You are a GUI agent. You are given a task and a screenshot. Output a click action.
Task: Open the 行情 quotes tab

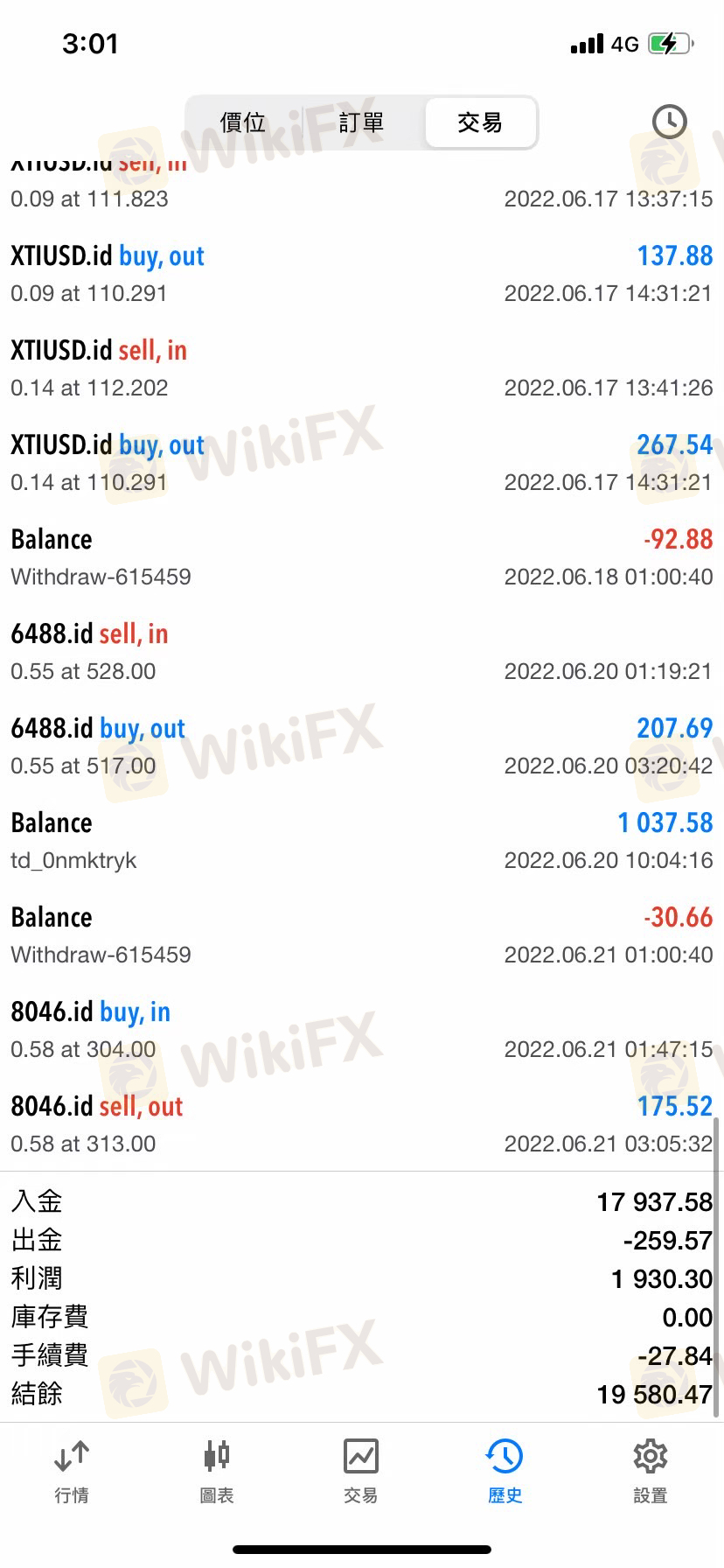pyautogui.click(x=72, y=1472)
